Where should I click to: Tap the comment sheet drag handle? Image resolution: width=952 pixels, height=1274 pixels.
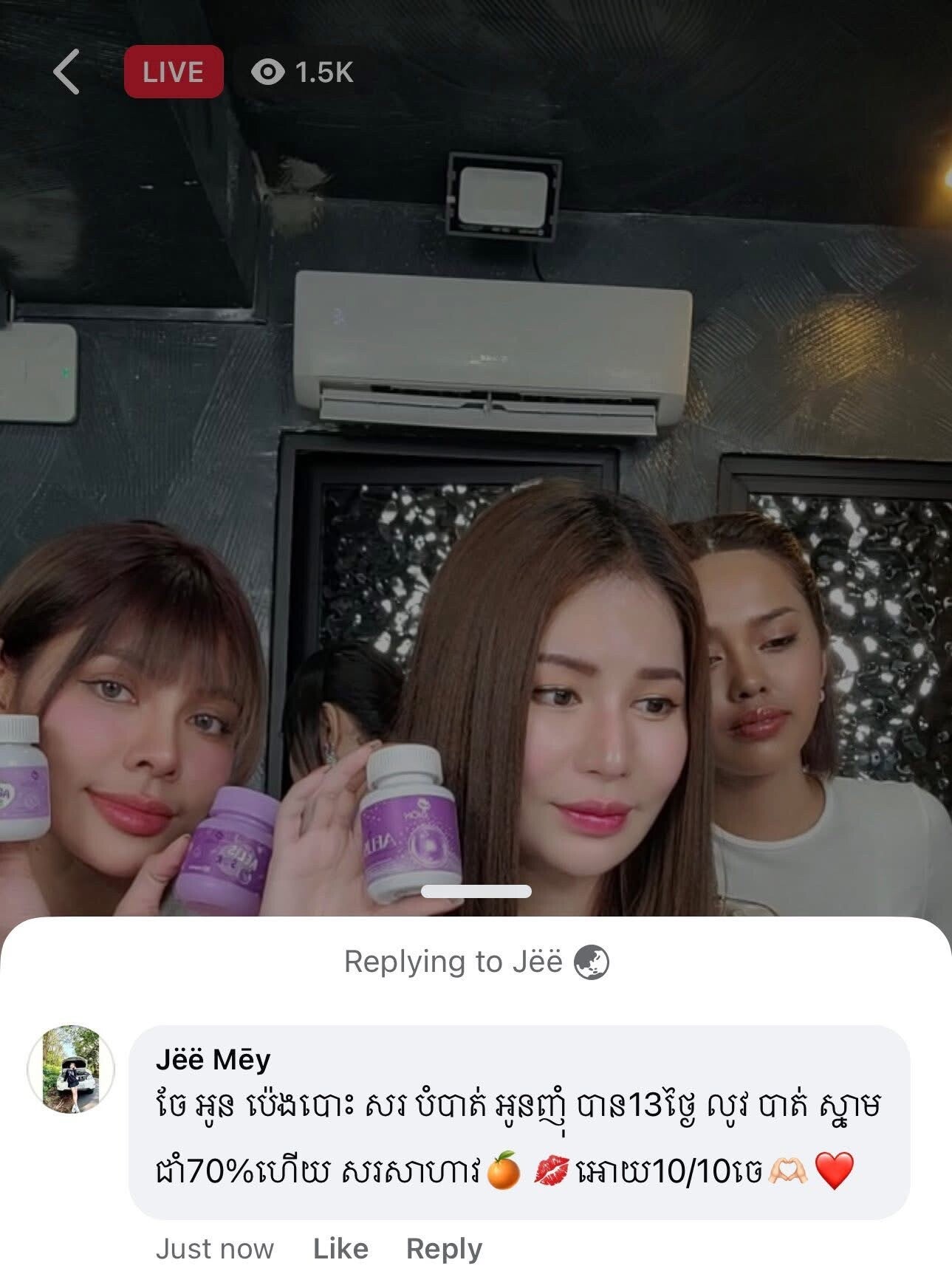click(476, 891)
